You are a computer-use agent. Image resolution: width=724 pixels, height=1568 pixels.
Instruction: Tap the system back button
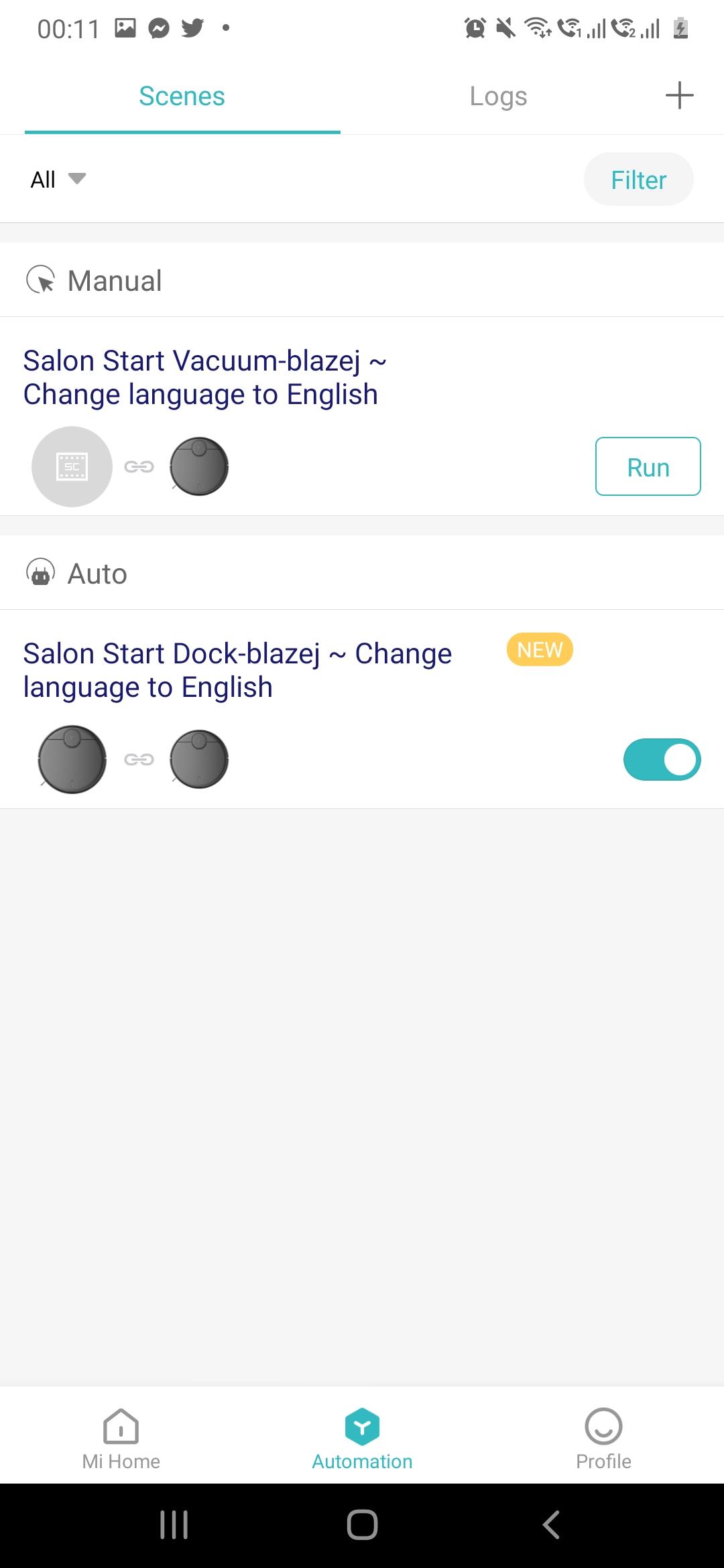[x=551, y=1525]
